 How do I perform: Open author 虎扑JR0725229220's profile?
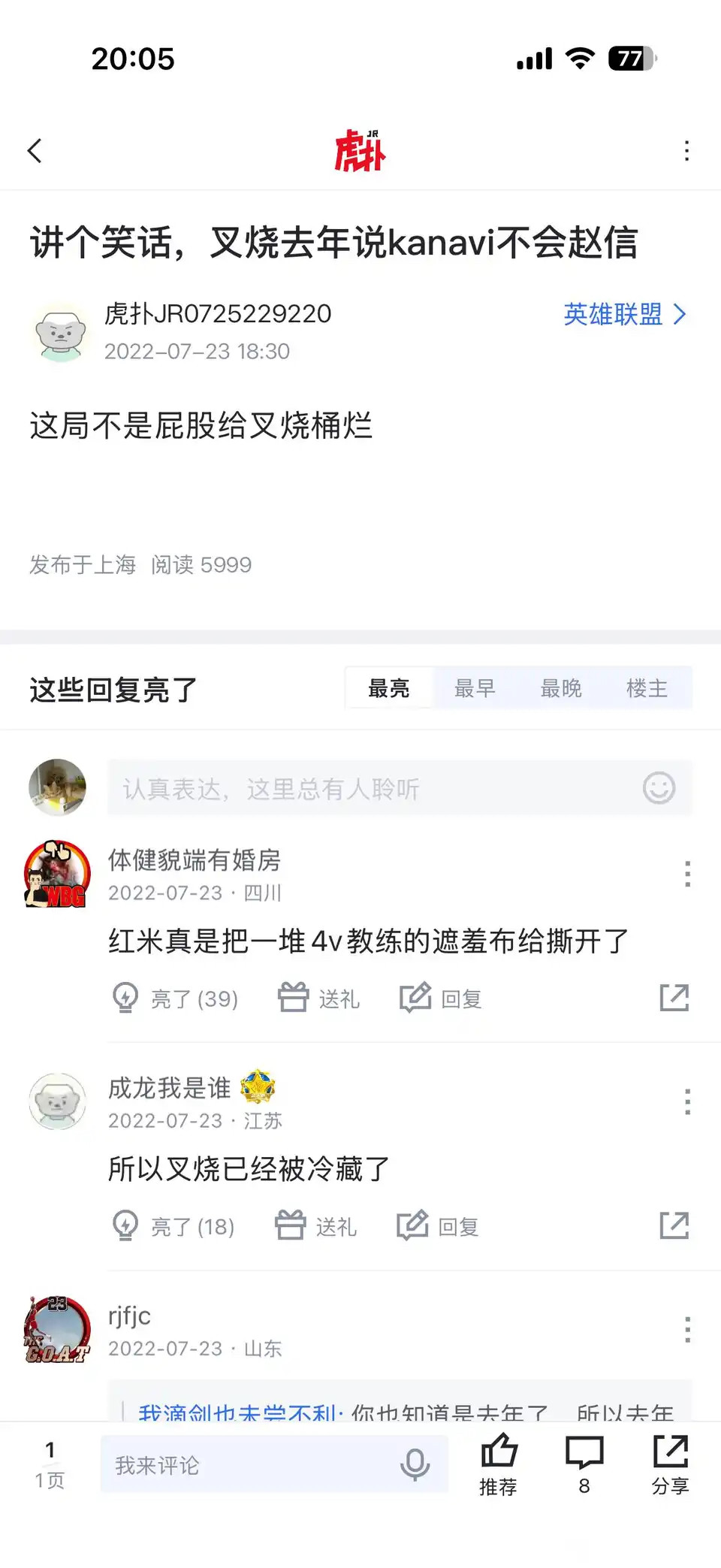[217, 314]
